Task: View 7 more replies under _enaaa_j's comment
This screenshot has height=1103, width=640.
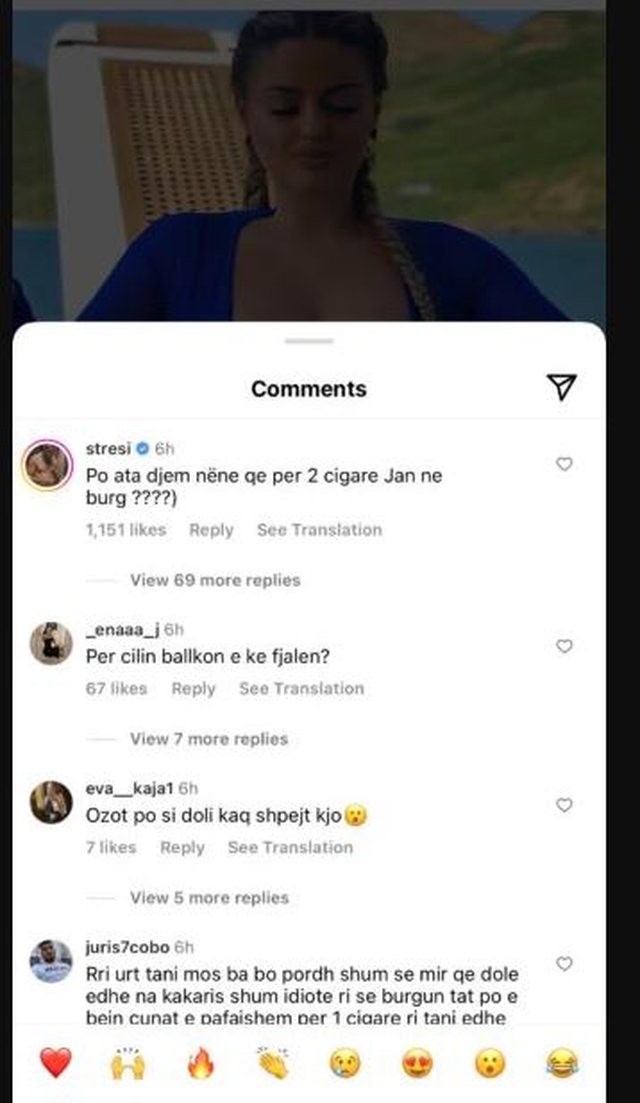Action: [208, 739]
